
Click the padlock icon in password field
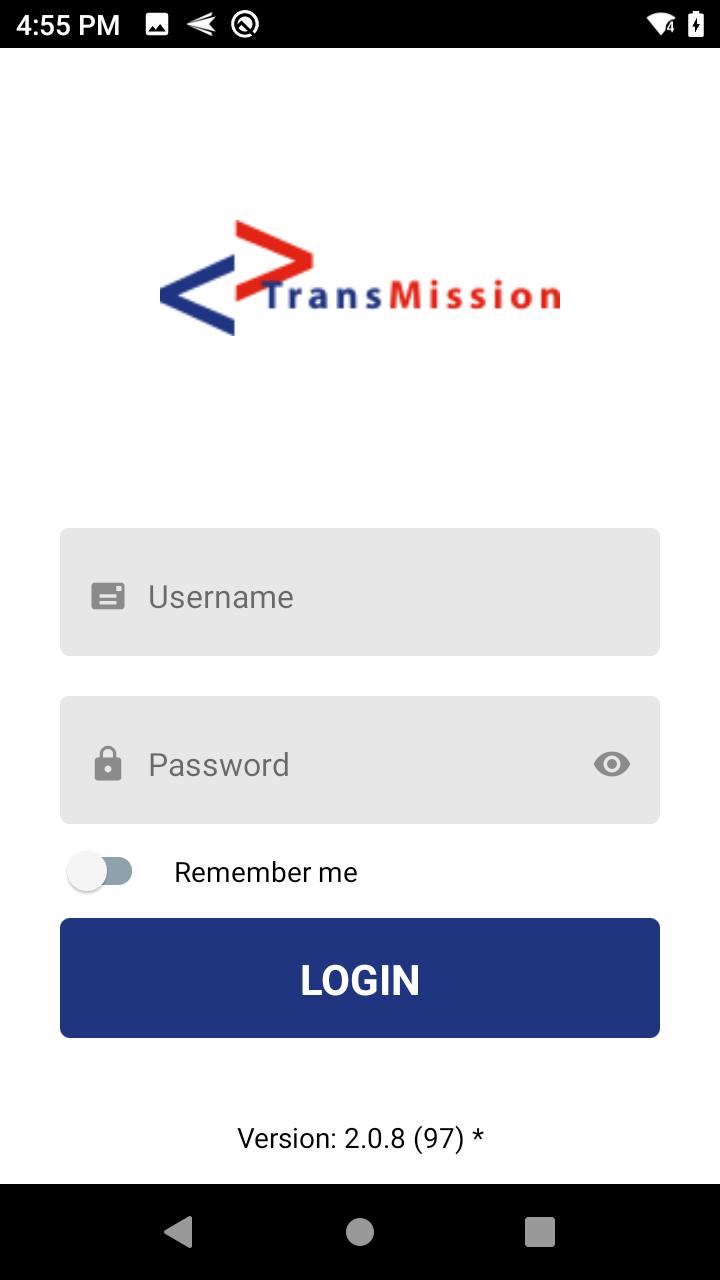pyautogui.click(x=109, y=763)
